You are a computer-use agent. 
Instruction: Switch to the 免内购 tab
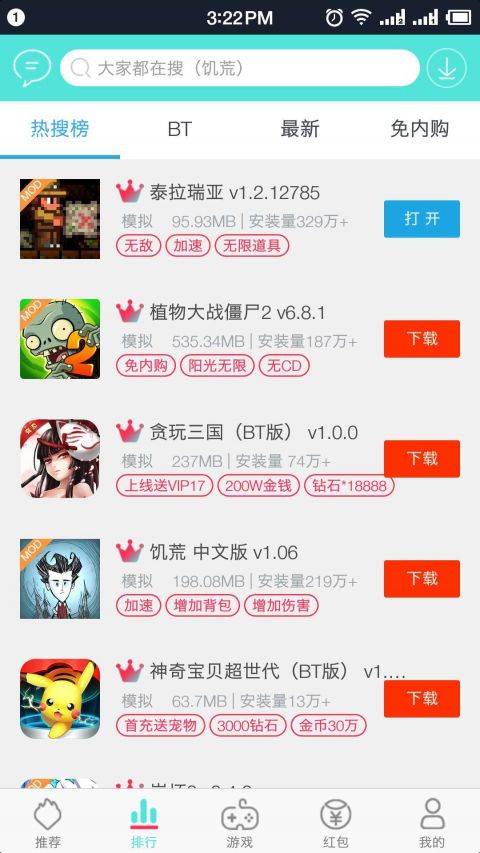coord(420,129)
